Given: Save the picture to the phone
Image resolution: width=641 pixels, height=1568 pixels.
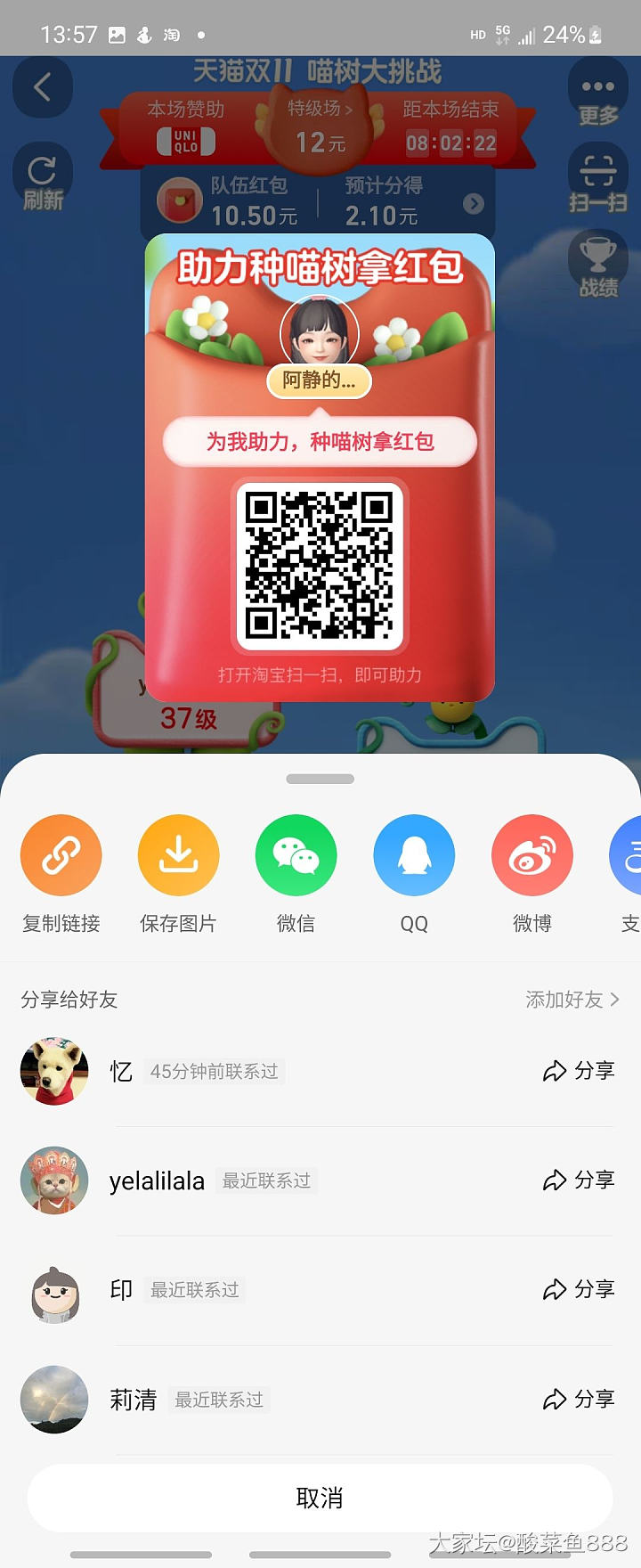Looking at the screenshot, I should pyautogui.click(x=178, y=856).
